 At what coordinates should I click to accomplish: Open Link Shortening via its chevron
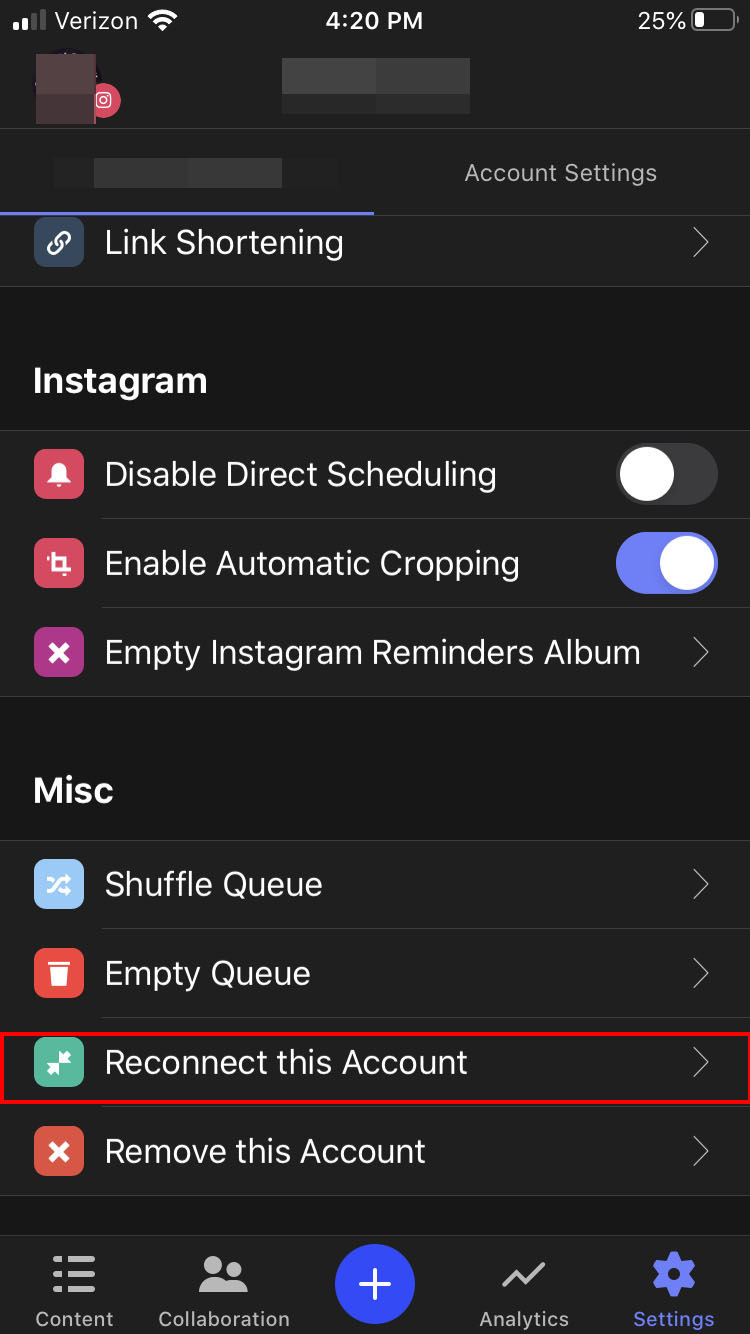(700, 242)
